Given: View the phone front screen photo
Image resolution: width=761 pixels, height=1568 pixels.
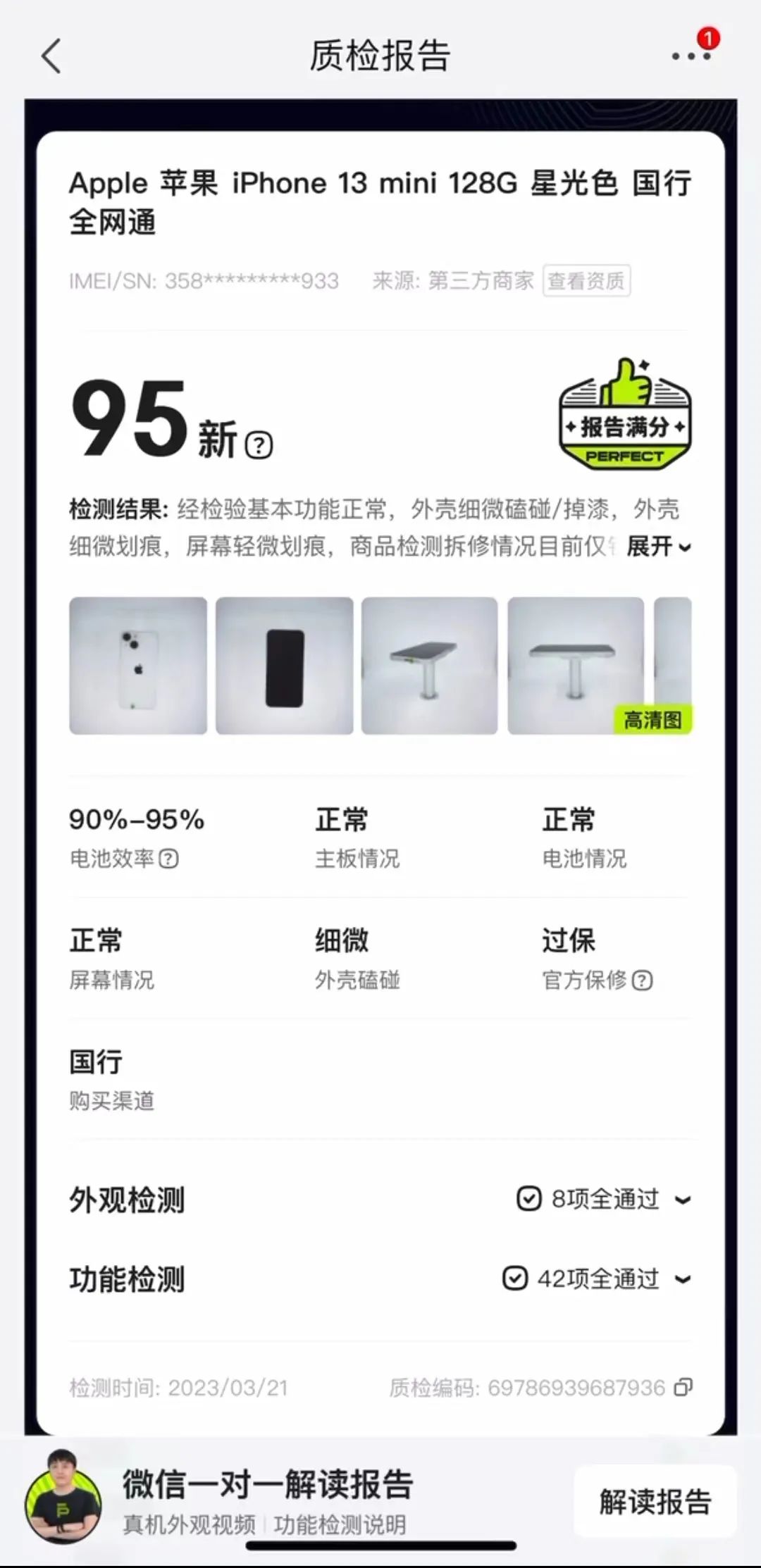Looking at the screenshot, I should [x=285, y=666].
